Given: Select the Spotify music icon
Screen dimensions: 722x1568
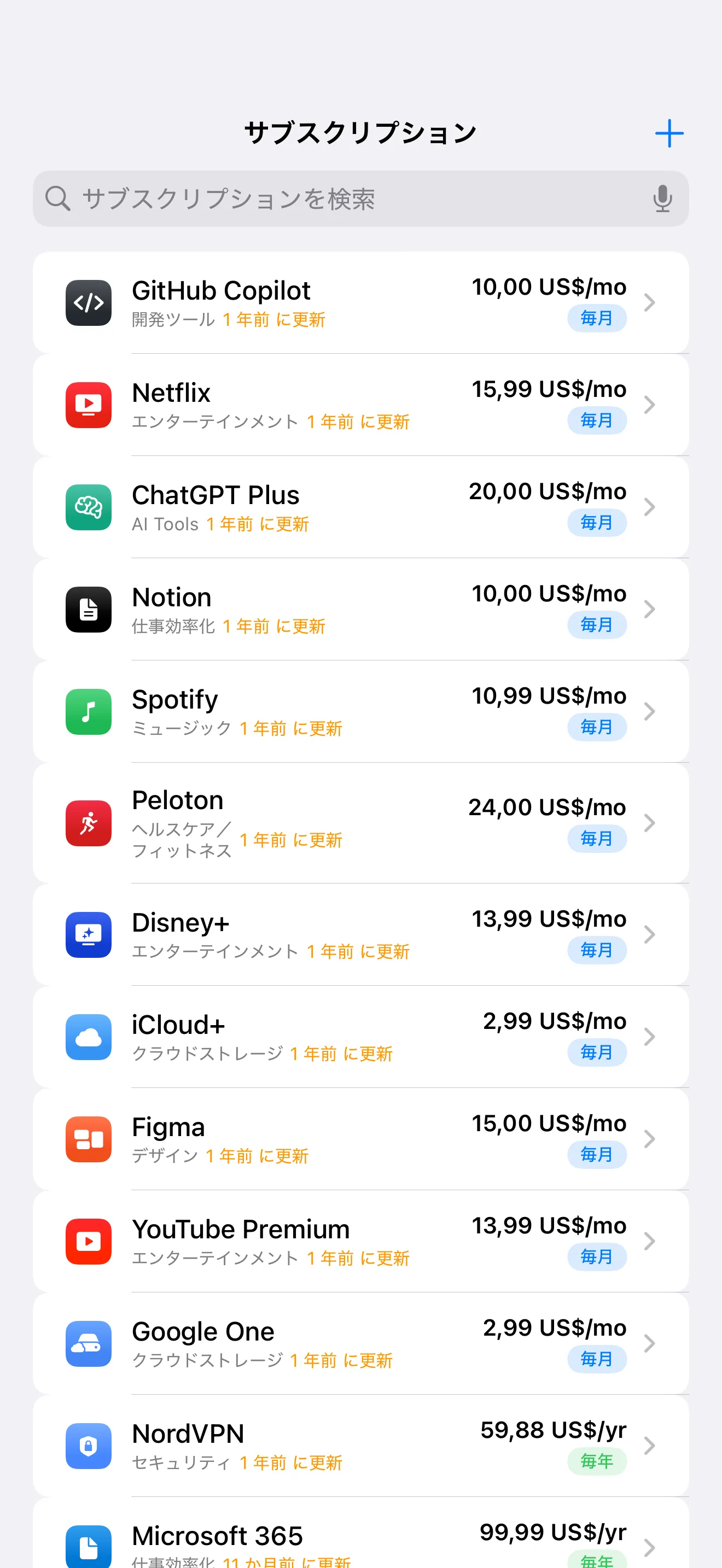Looking at the screenshot, I should 88,712.
